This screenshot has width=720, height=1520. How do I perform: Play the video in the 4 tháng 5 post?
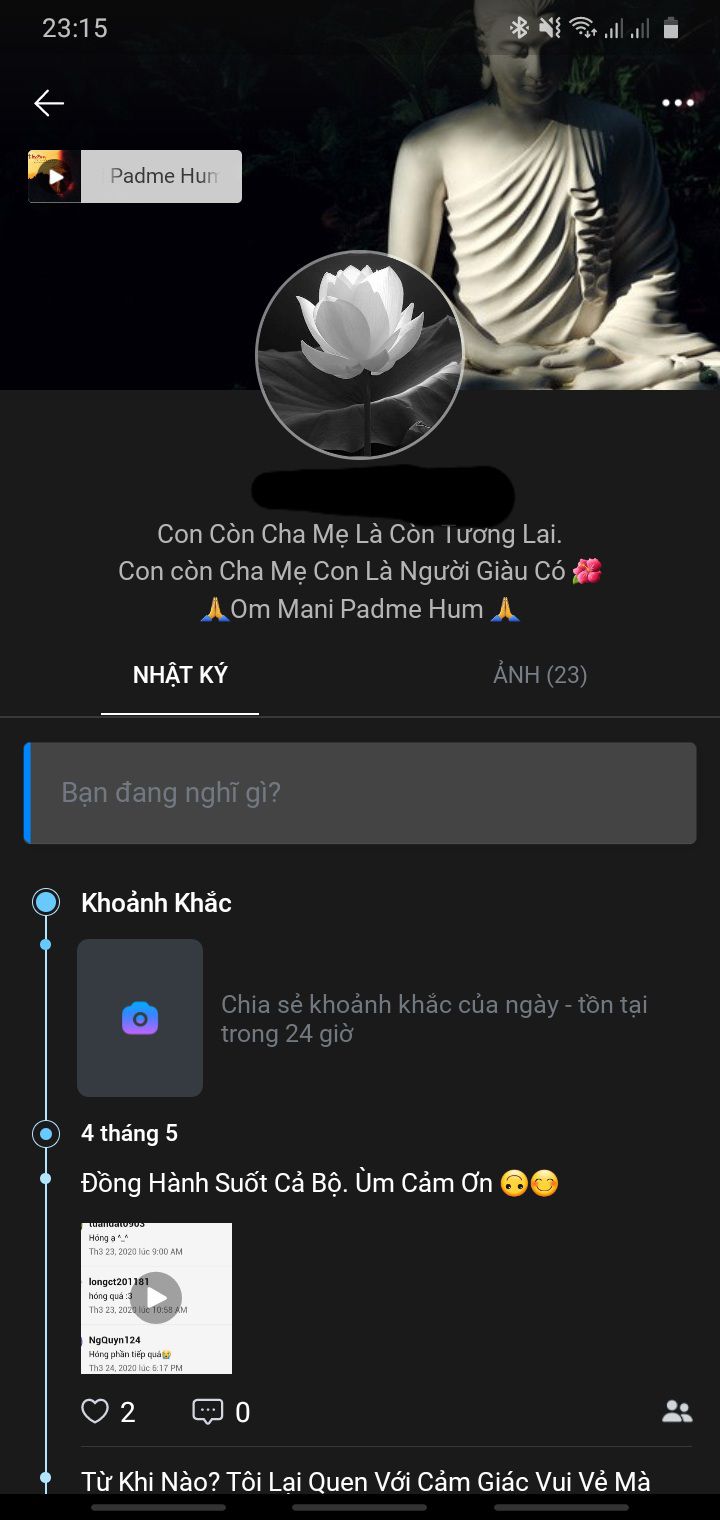pos(157,1298)
